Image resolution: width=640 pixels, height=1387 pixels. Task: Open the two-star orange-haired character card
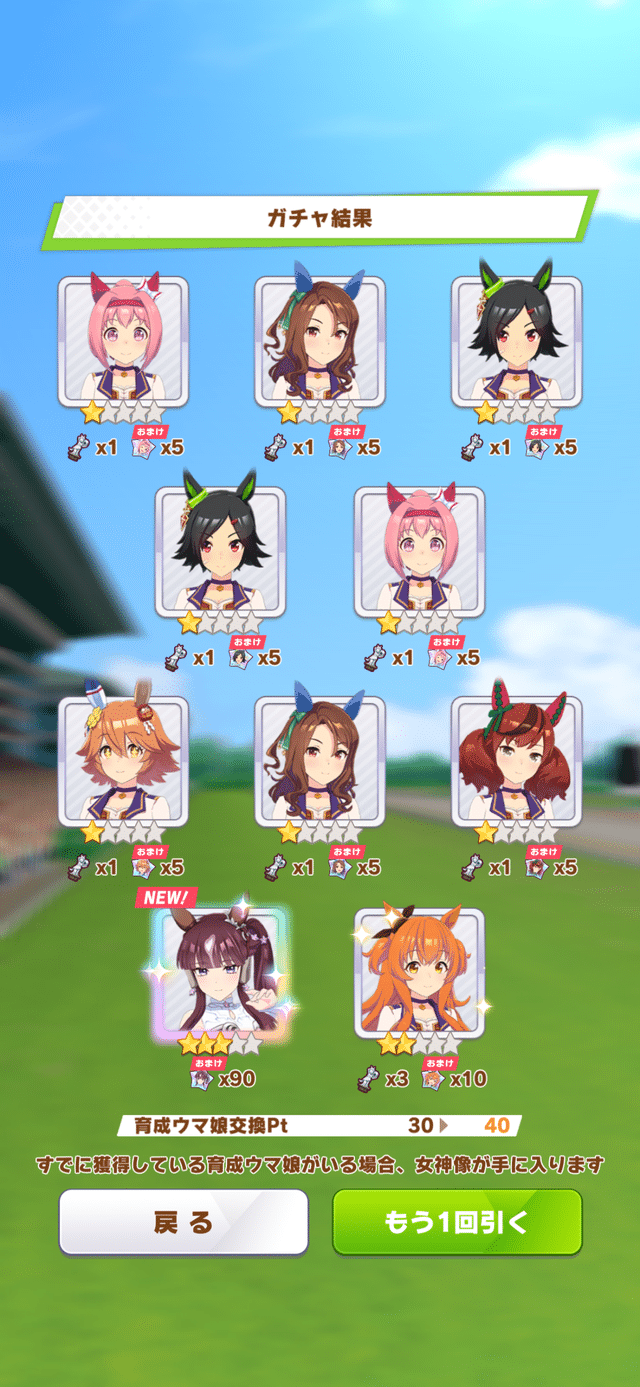point(419,970)
